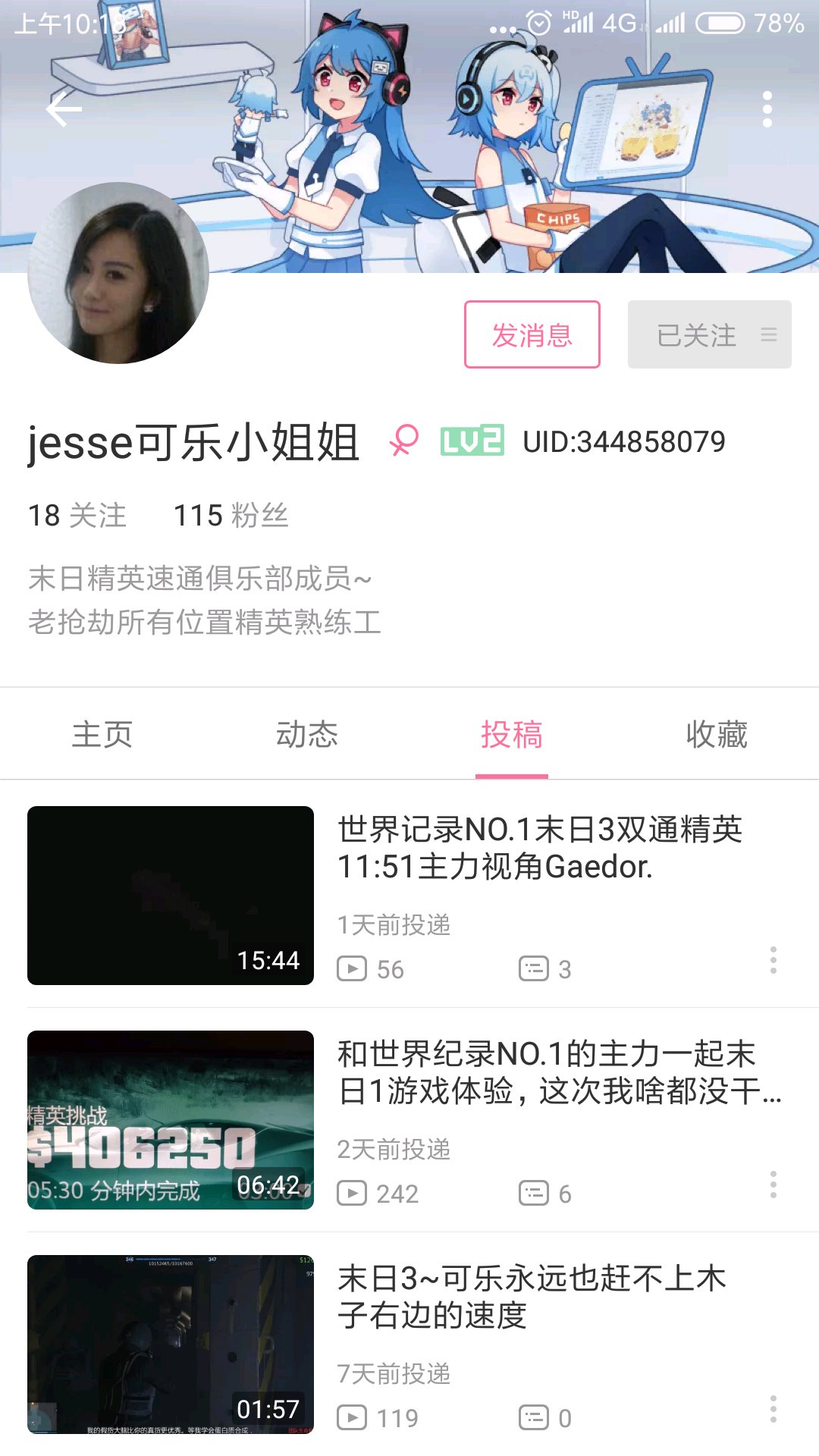
Task: Play the 世界记录NO.1末日3双通精英 video
Action: (171, 896)
